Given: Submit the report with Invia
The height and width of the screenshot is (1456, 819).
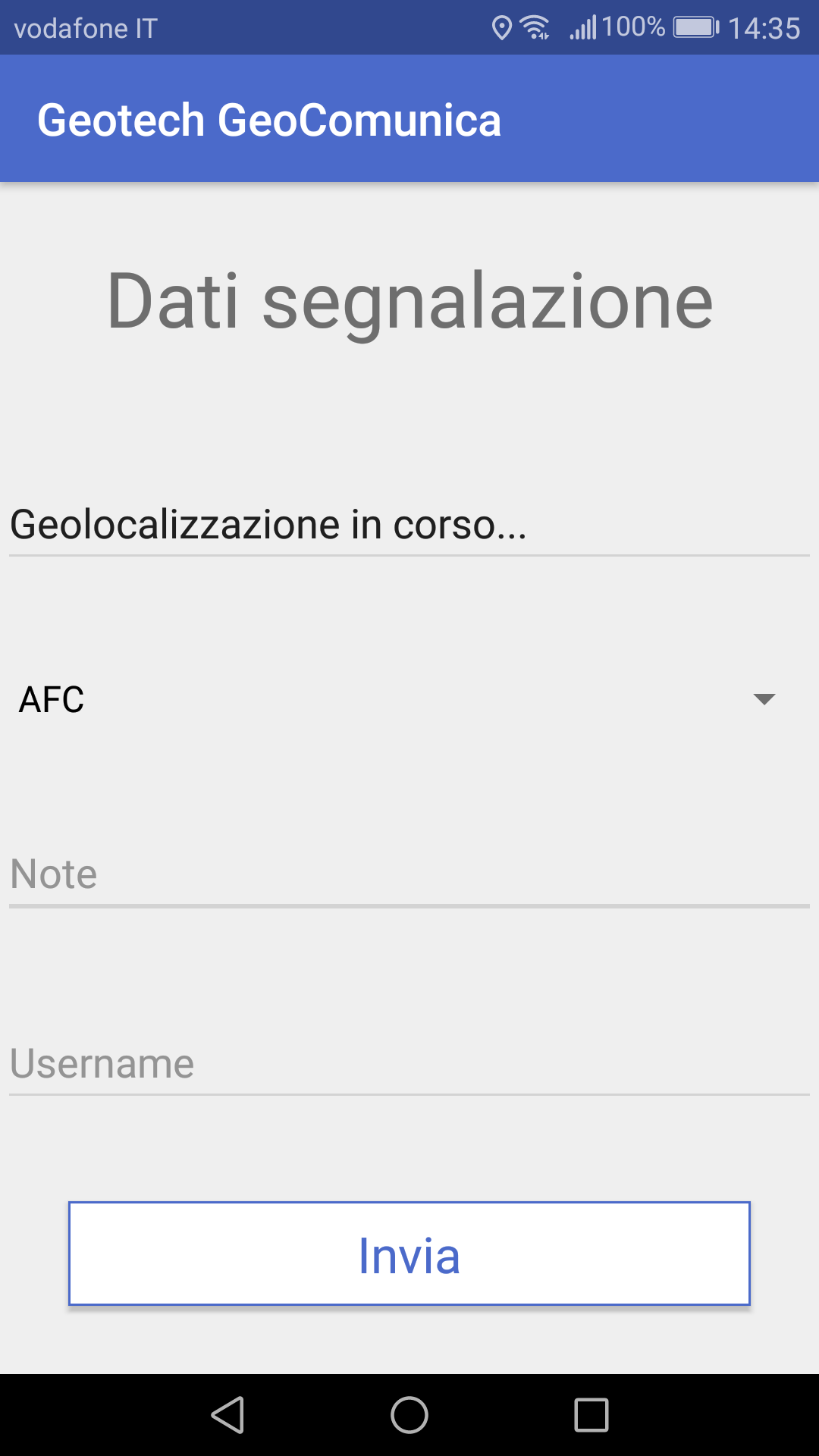Looking at the screenshot, I should (x=409, y=1254).
